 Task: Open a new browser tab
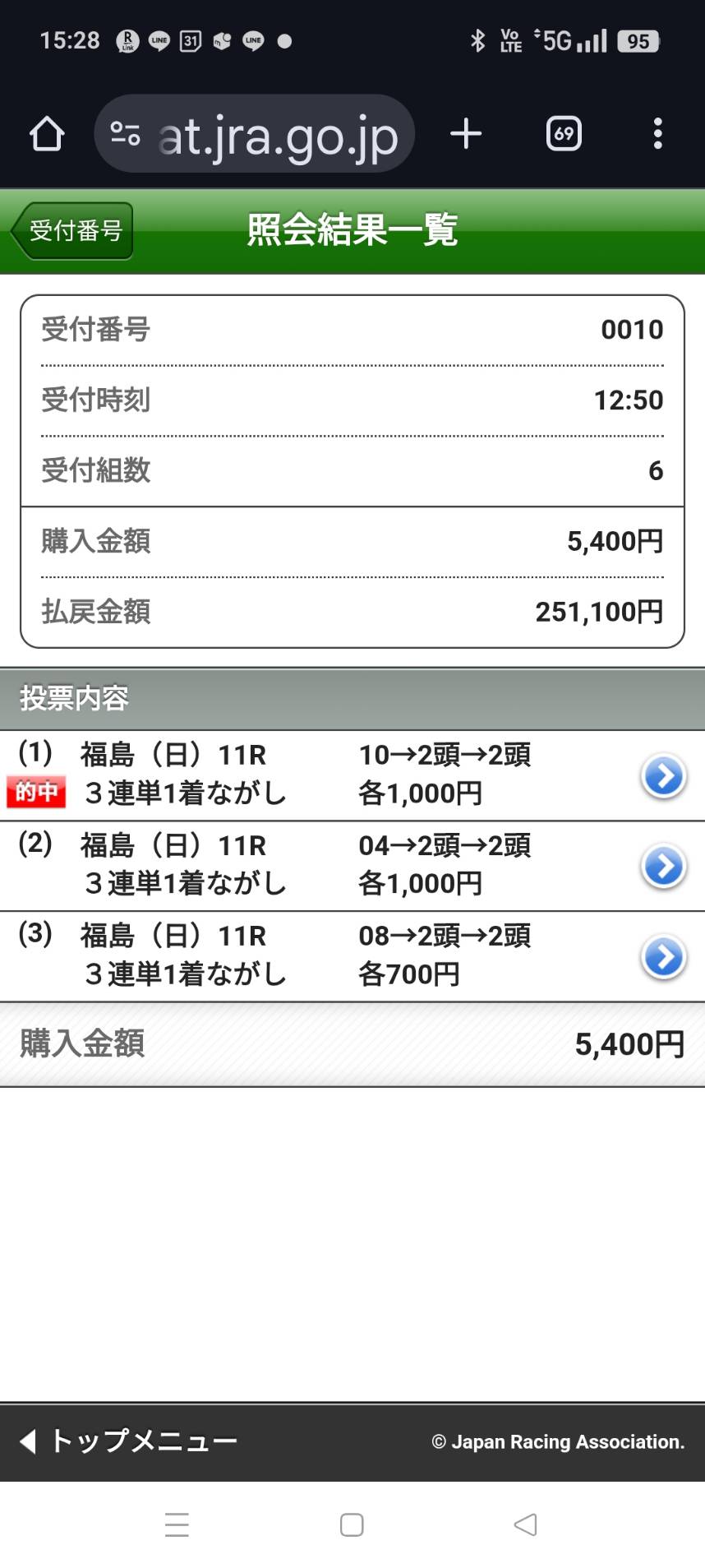tap(466, 134)
